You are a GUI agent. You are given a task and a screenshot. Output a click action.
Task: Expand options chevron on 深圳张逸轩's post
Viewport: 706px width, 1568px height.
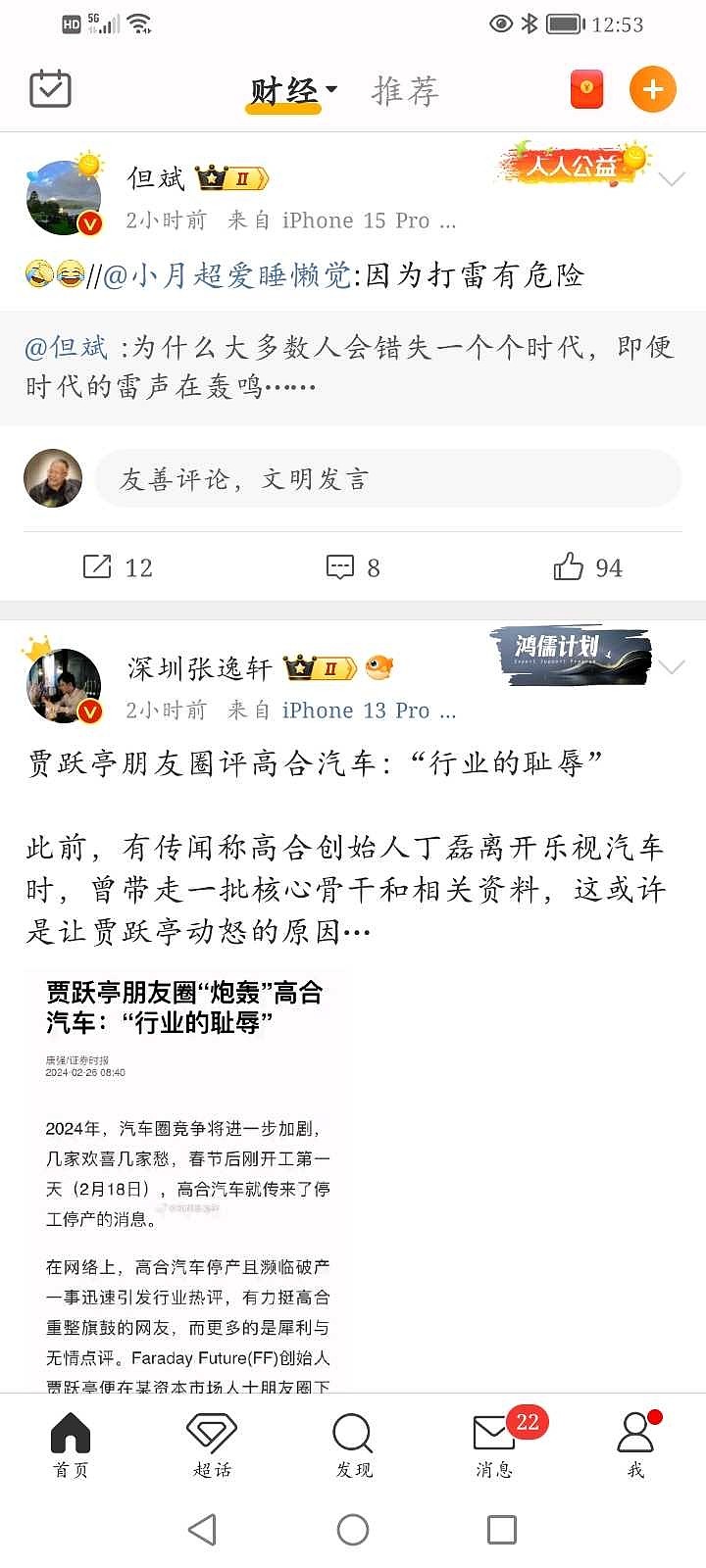click(671, 668)
